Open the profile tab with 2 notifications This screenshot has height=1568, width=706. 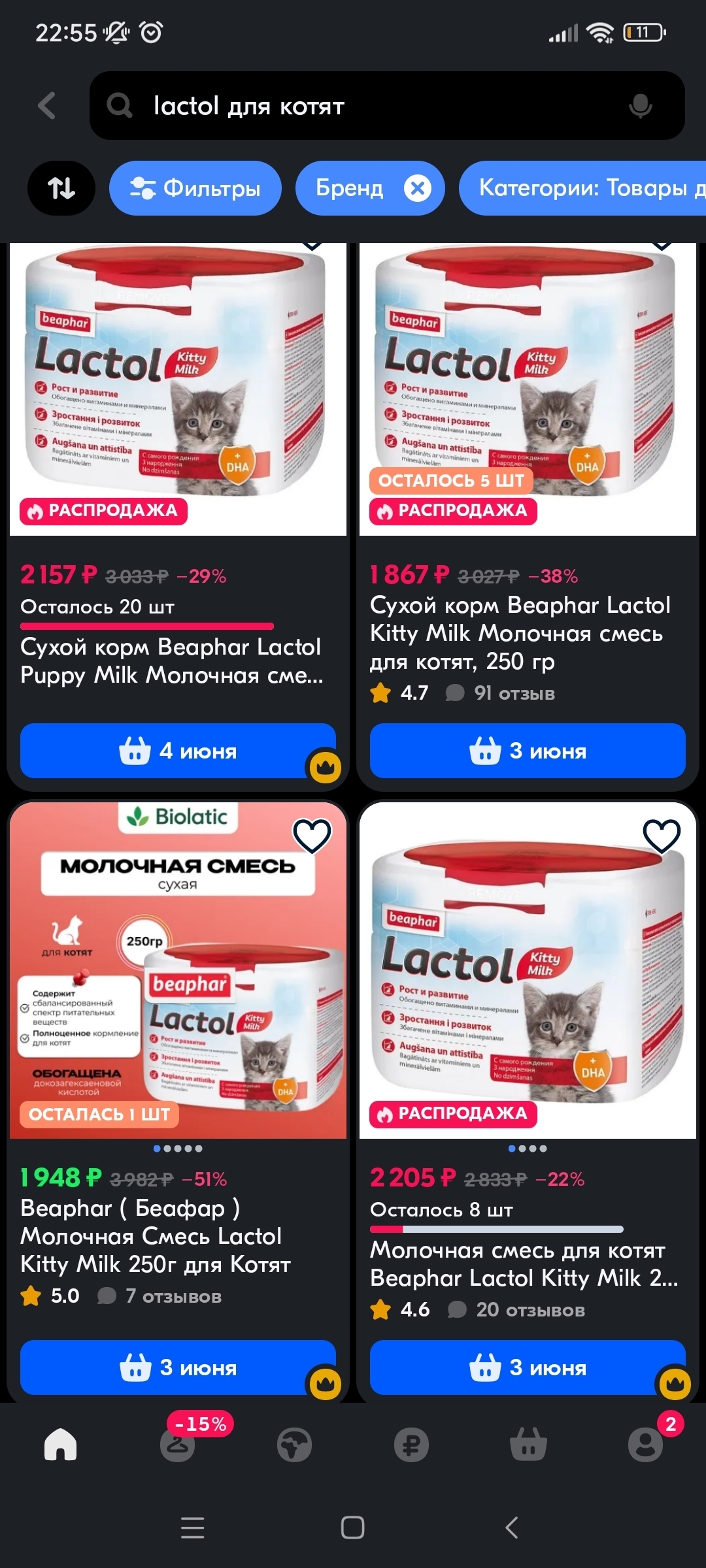(645, 1445)
